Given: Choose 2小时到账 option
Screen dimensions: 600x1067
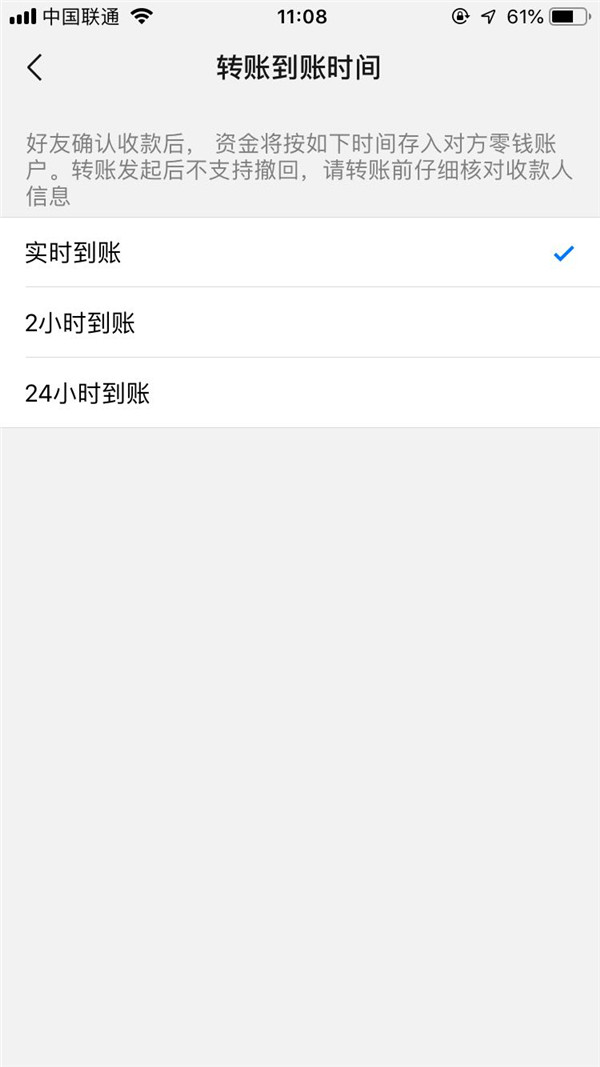Looking at the screenshot, I should pos(300,323).
